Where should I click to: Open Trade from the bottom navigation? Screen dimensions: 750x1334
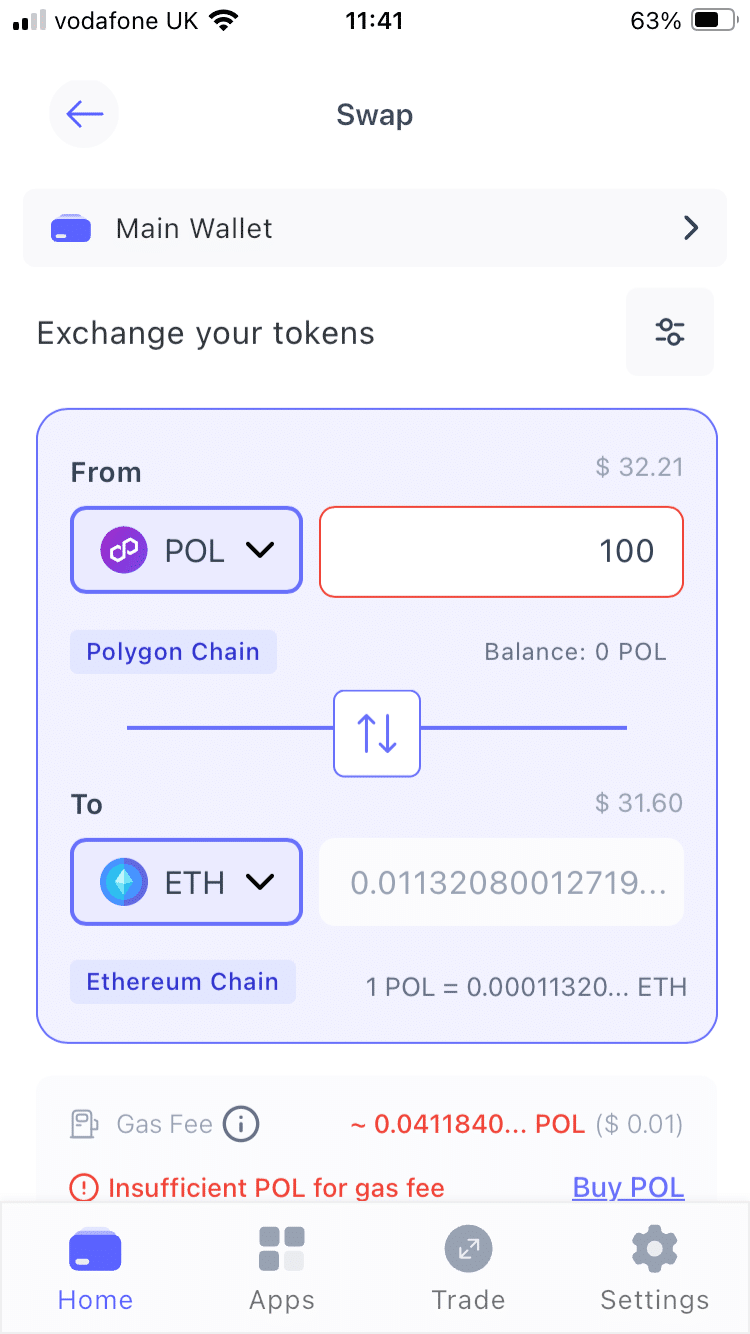click(x=468, y=1268)
